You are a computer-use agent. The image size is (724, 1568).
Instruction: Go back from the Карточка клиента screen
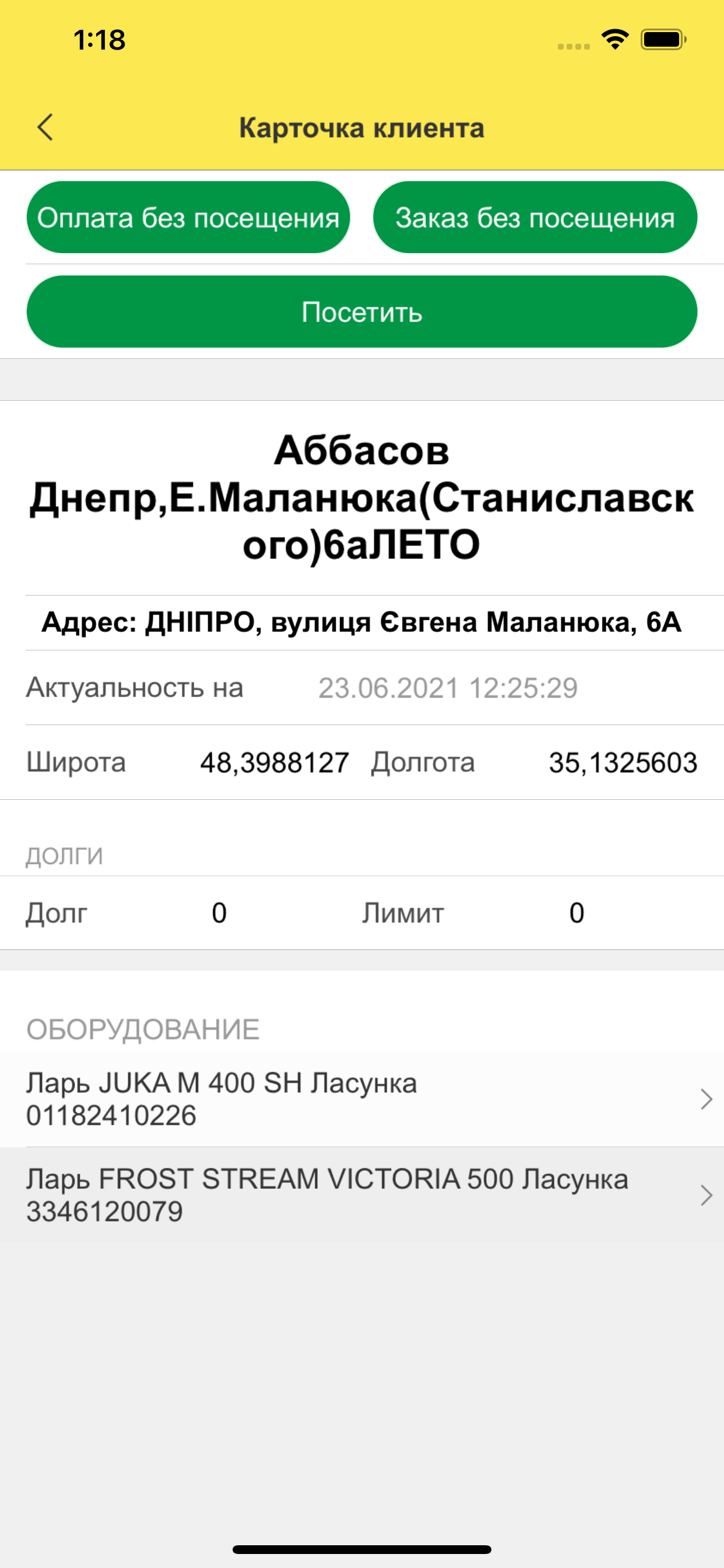45,127
